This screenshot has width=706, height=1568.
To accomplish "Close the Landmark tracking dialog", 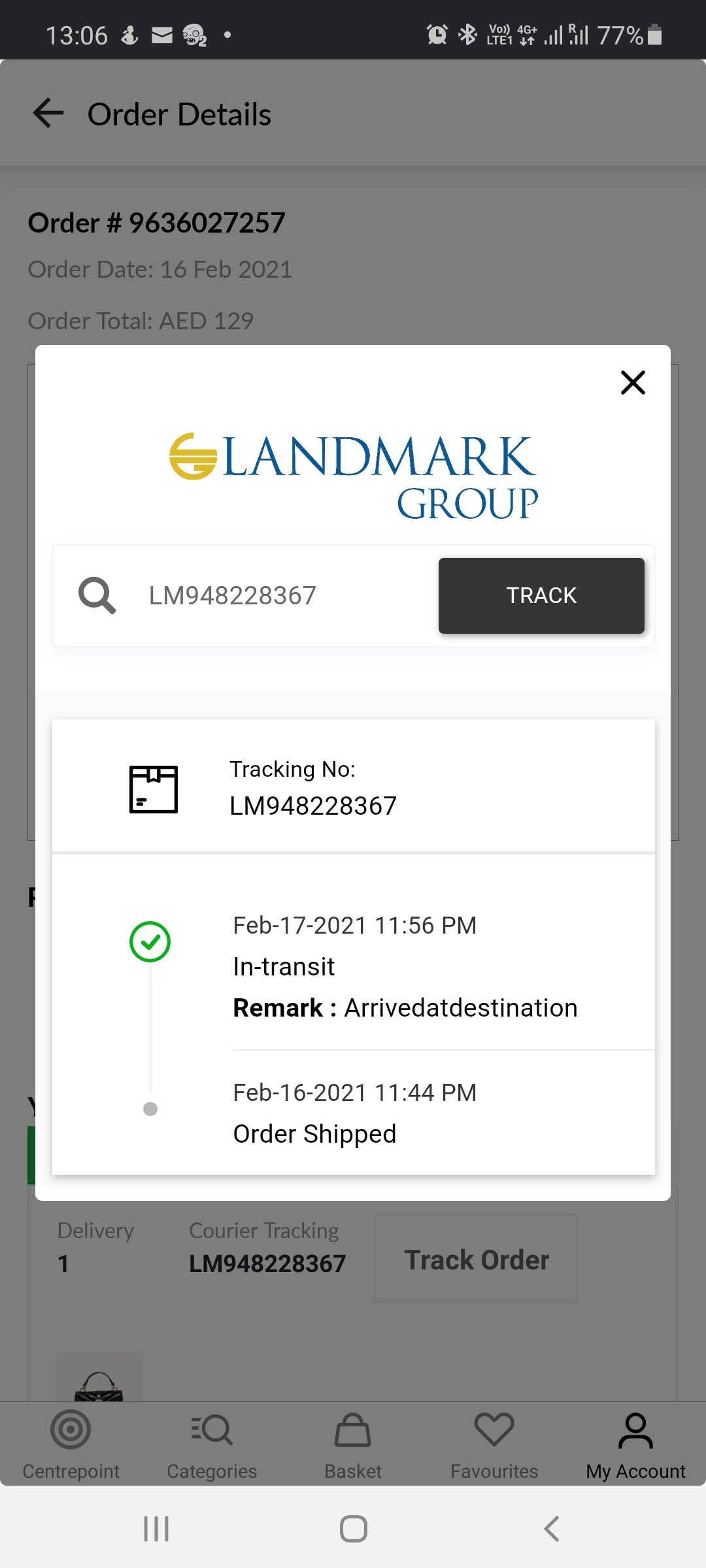I will 632,383.
